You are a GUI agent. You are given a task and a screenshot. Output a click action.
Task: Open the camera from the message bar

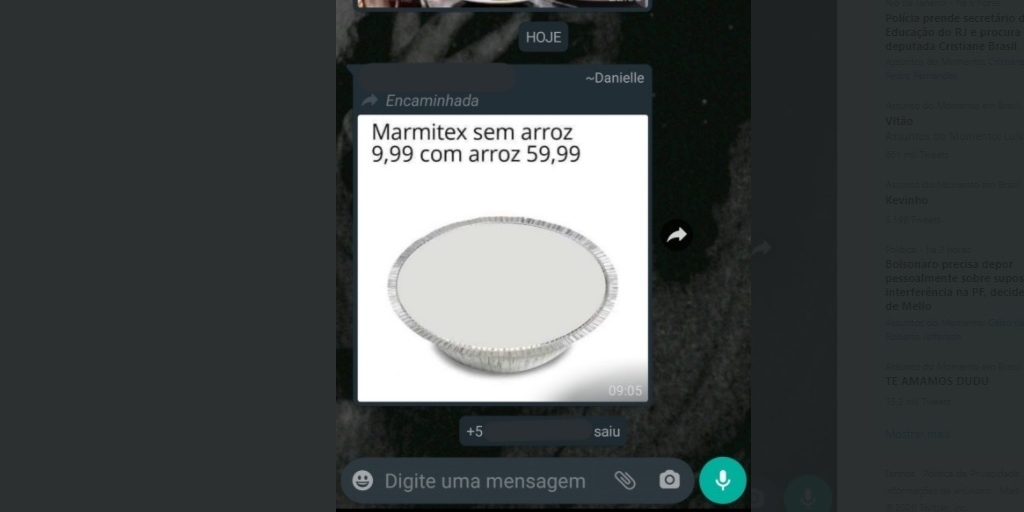tap(669, 480)
